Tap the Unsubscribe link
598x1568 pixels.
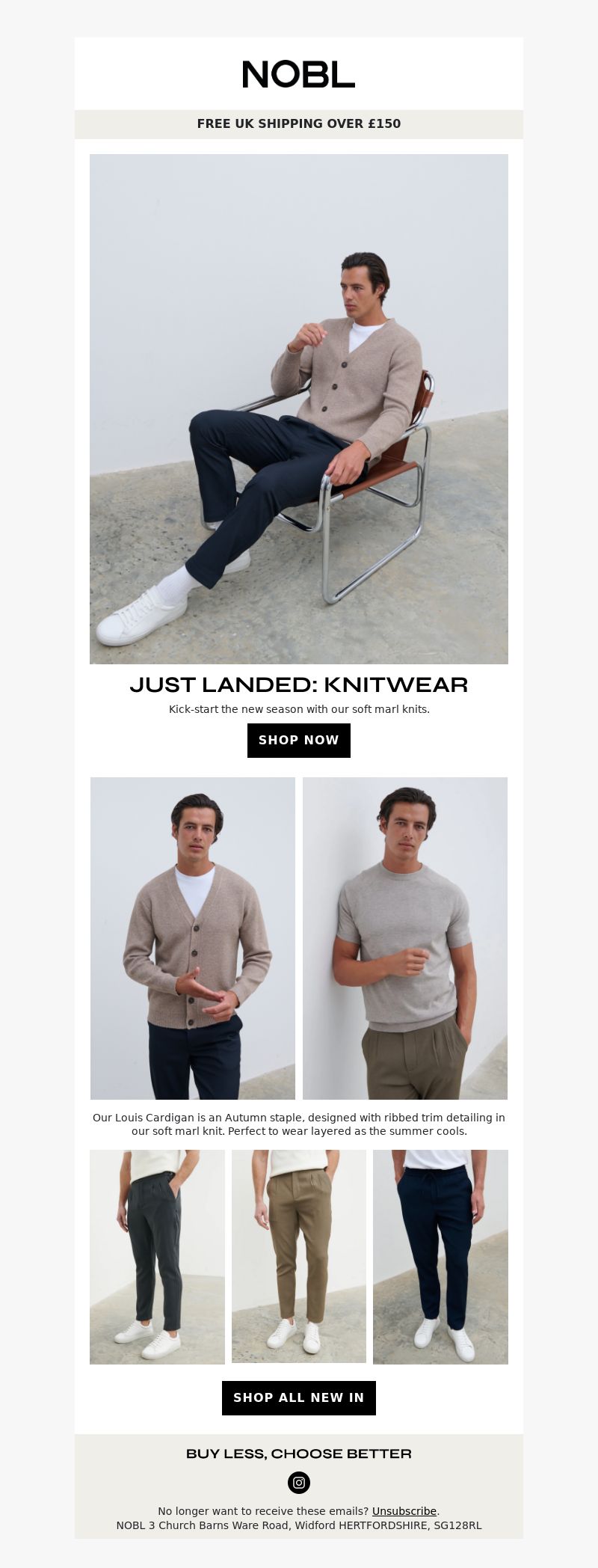404,1510
